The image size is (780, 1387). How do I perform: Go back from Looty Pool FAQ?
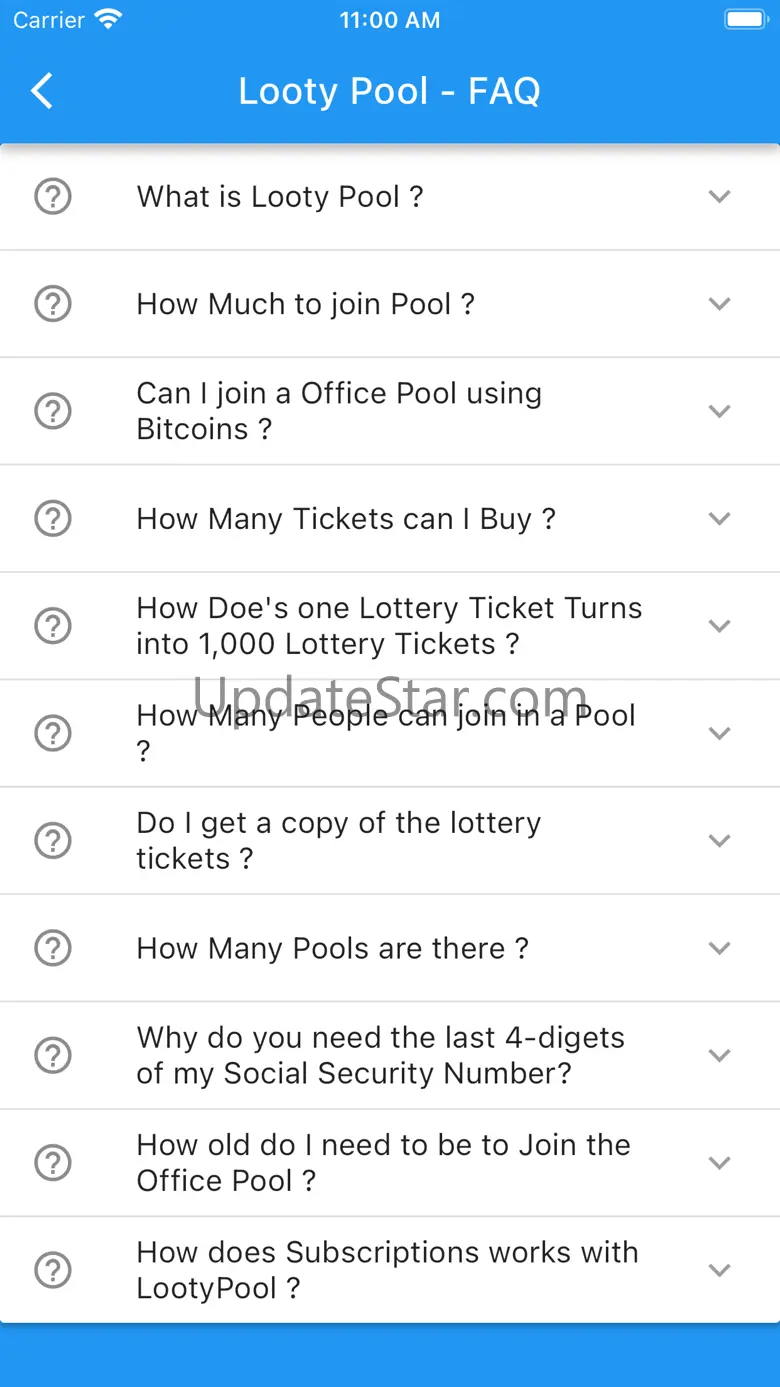pos(42,91)
